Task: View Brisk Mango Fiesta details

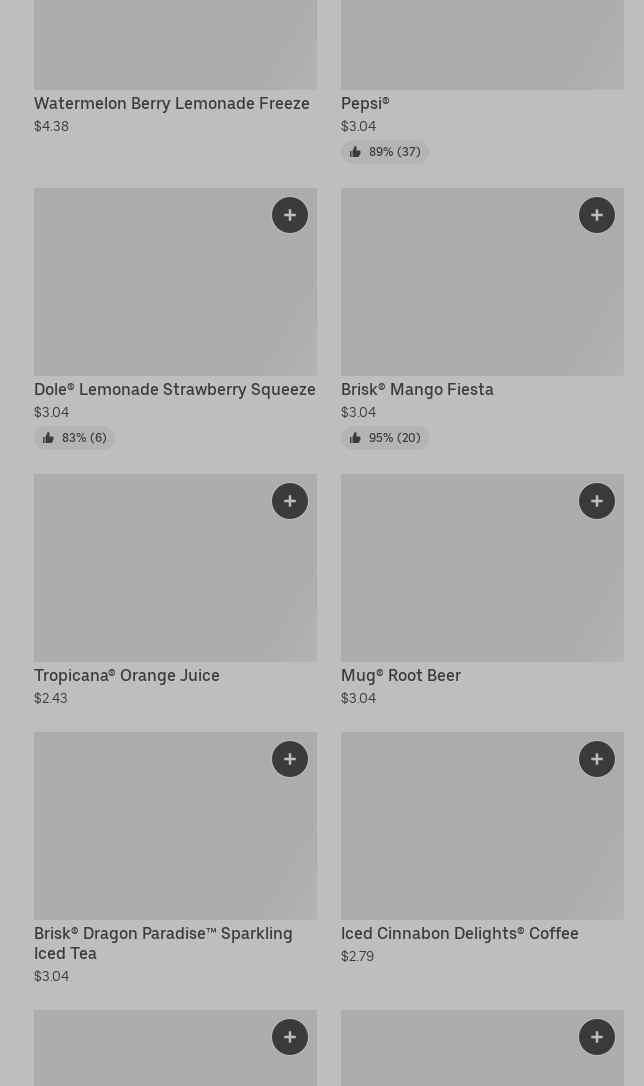Action: tap(417, 389)
